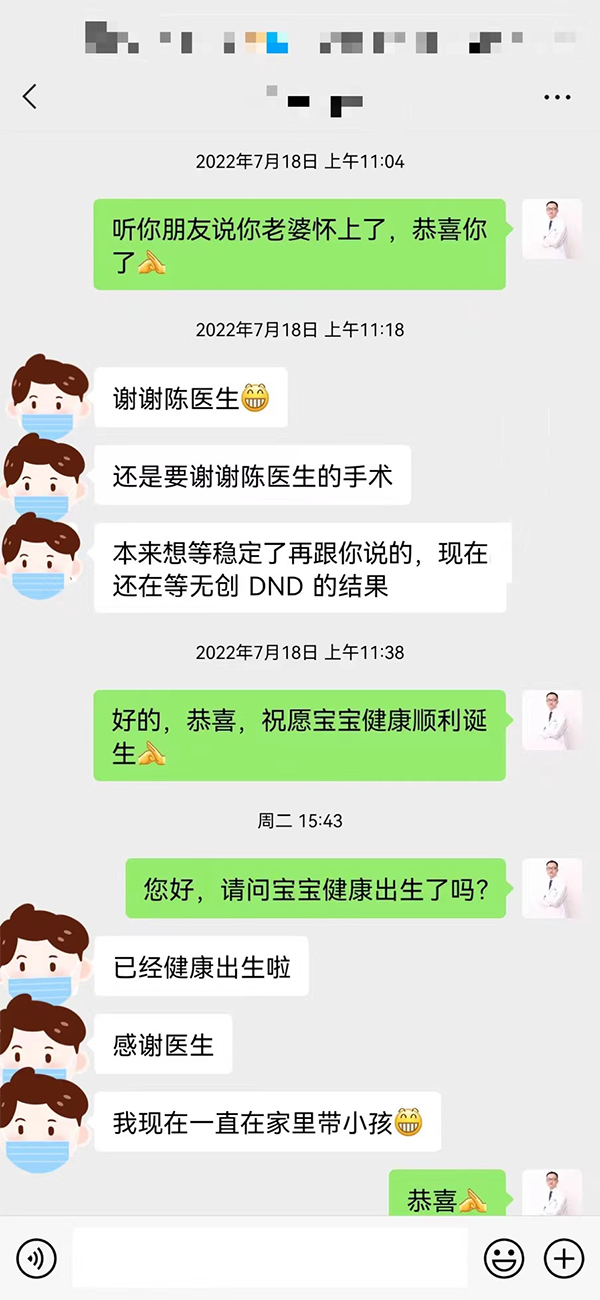Switch to voice message input
Image resolution: width=600 pixels, height=1300 pixels.
tap(36, 1257)
